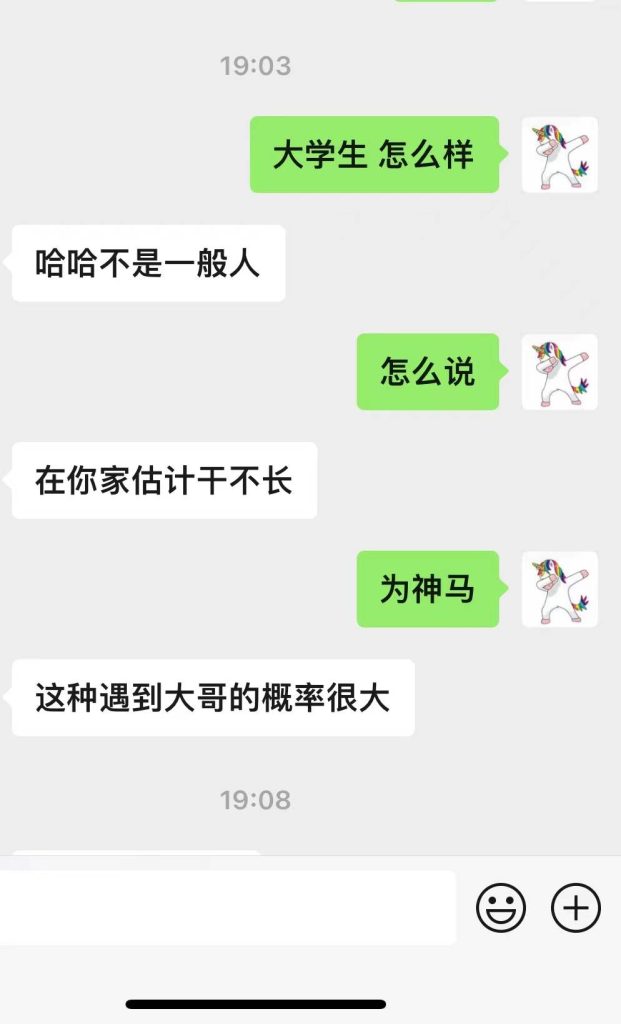The width and height of the screenshot is (621, 1024).
Task: Open the emoji sticker panel
Action: pyautogui.click(x=501, y=908)
